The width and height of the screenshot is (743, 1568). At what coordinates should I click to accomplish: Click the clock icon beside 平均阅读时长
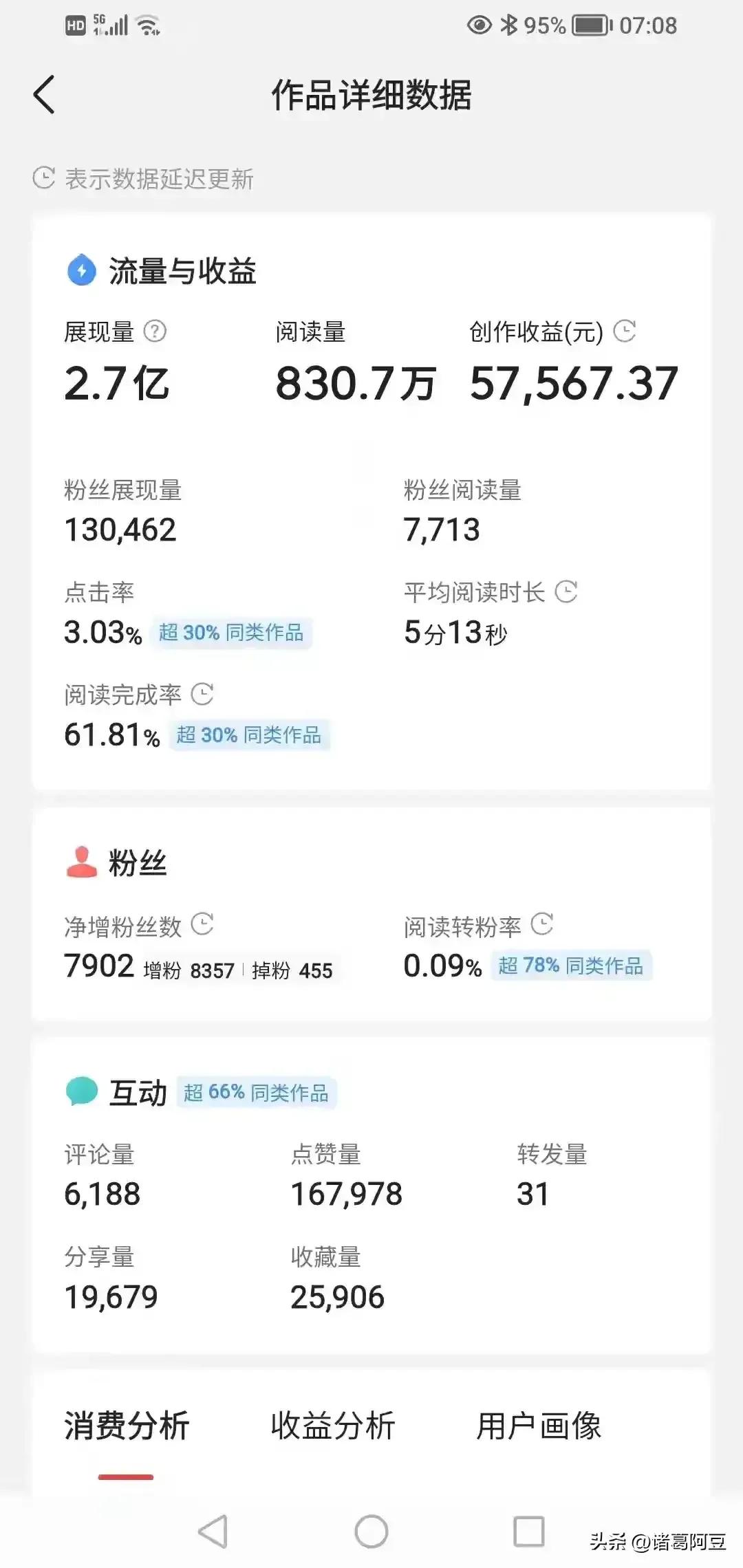click(566, 591)
